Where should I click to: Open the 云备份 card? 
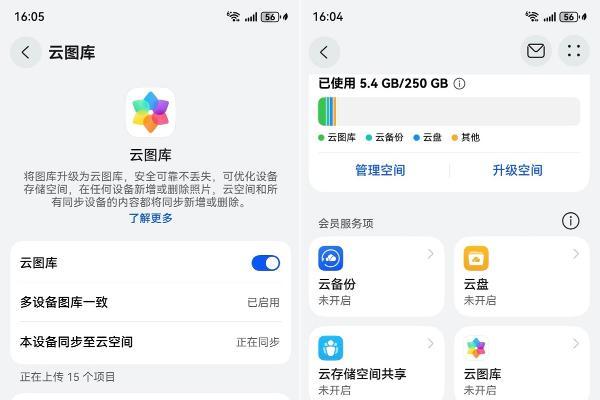pyautogui.click(x=377, y=275)
